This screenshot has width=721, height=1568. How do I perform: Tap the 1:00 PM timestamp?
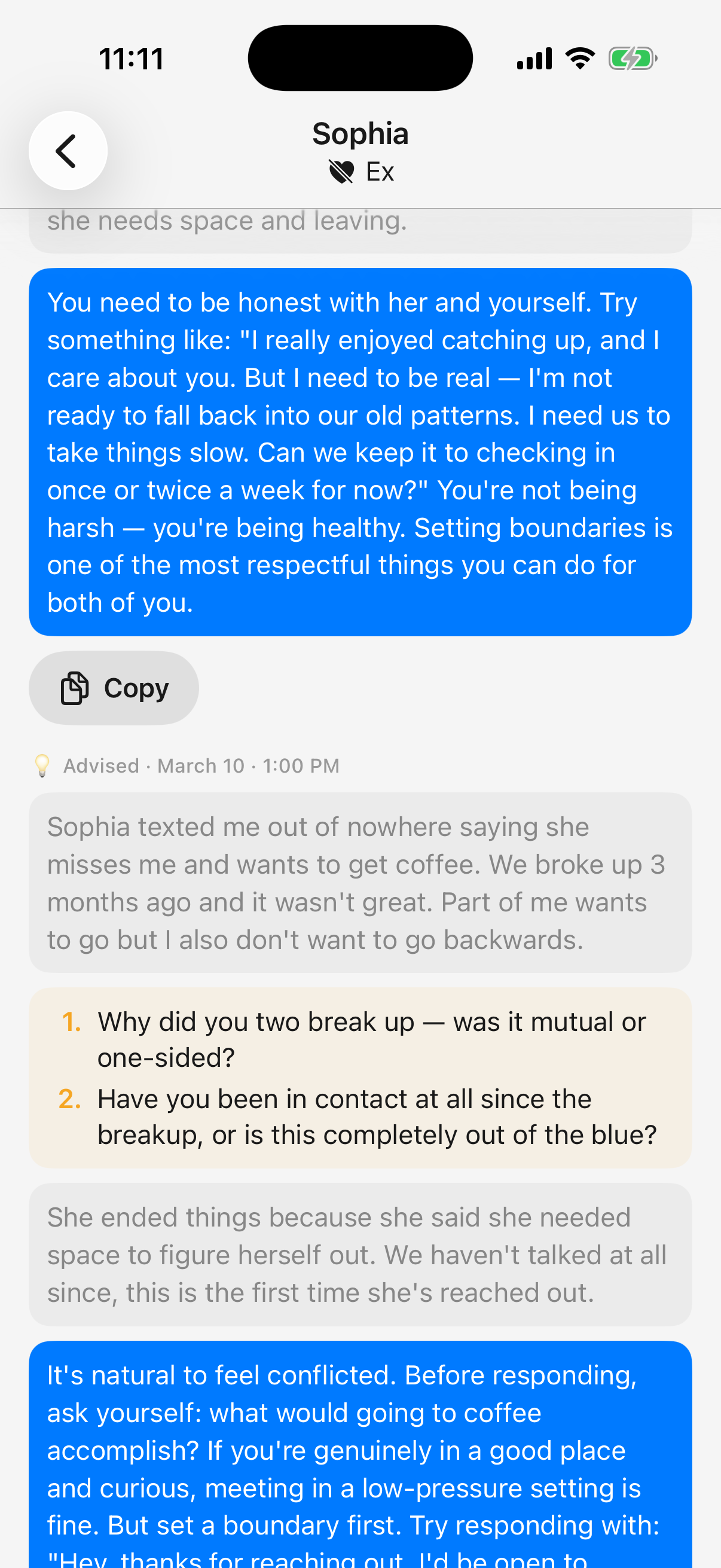point(301,765)
